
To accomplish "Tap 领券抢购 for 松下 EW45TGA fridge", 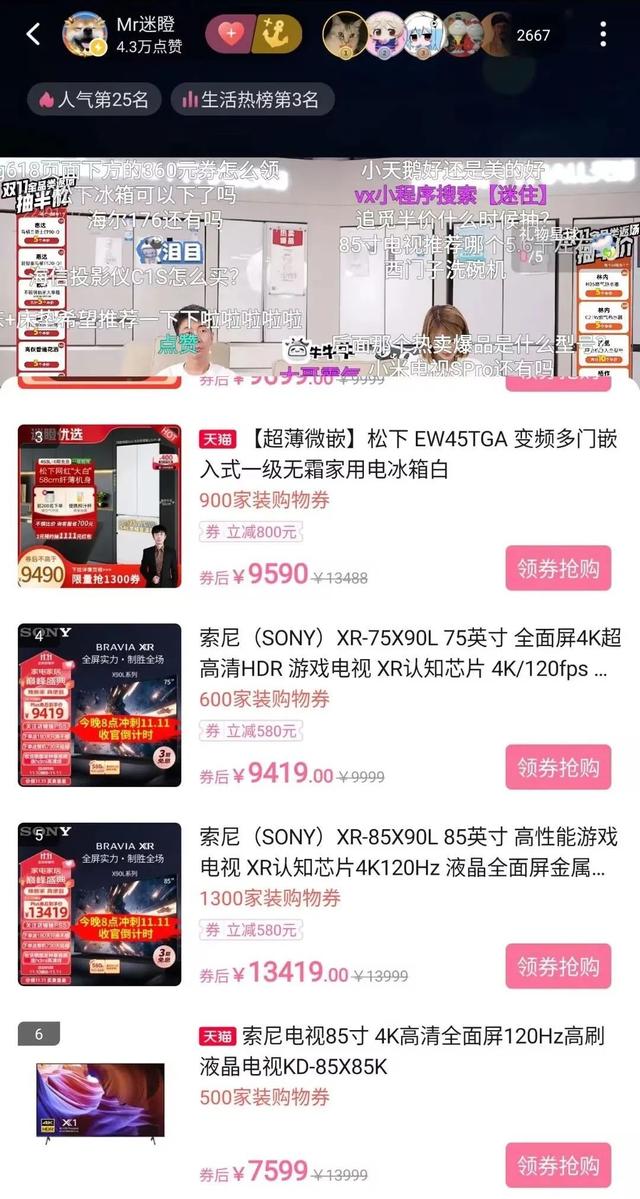I will pyautogui.click(x=558, y=568).
